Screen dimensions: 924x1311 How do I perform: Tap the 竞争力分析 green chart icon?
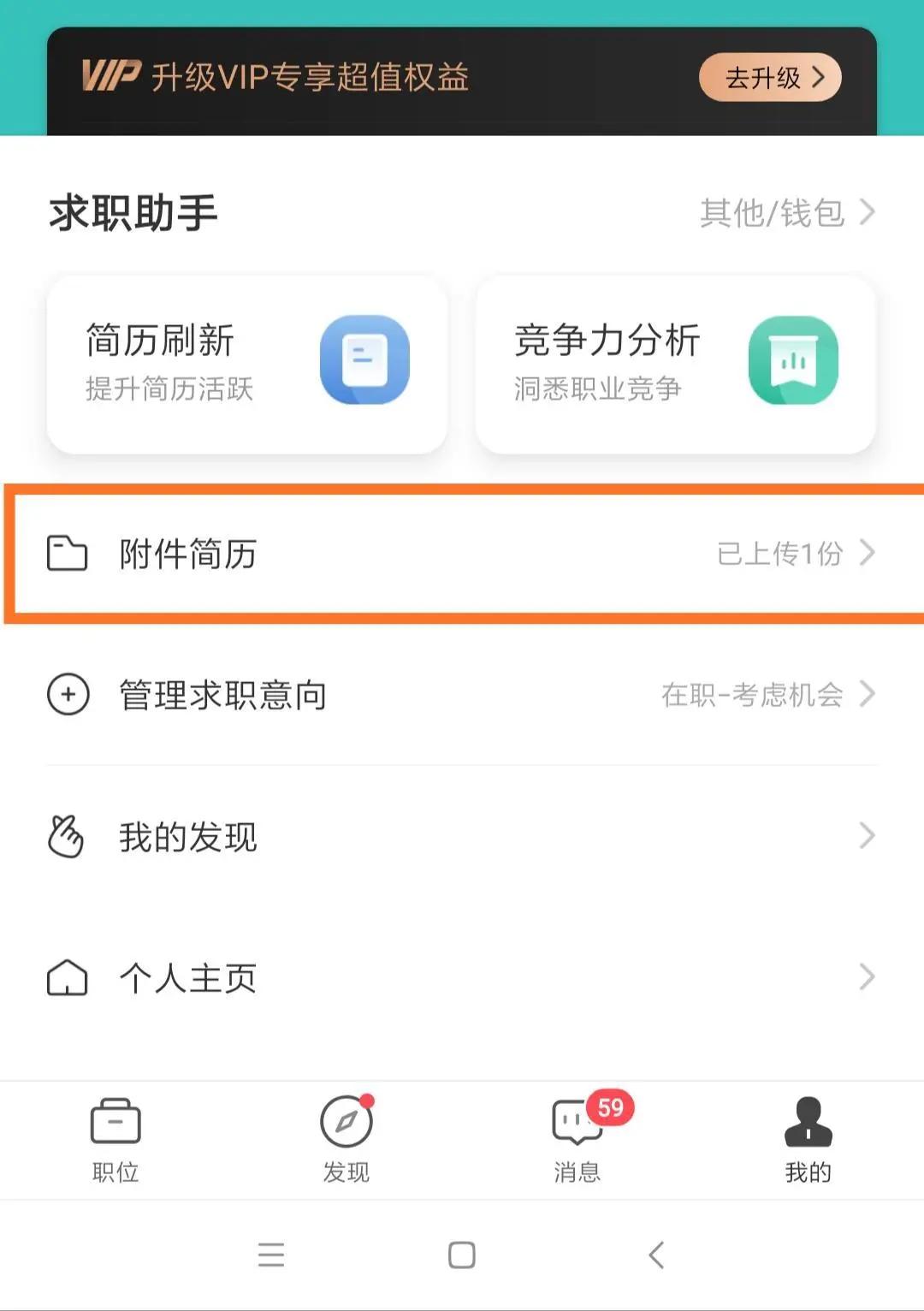794,359
